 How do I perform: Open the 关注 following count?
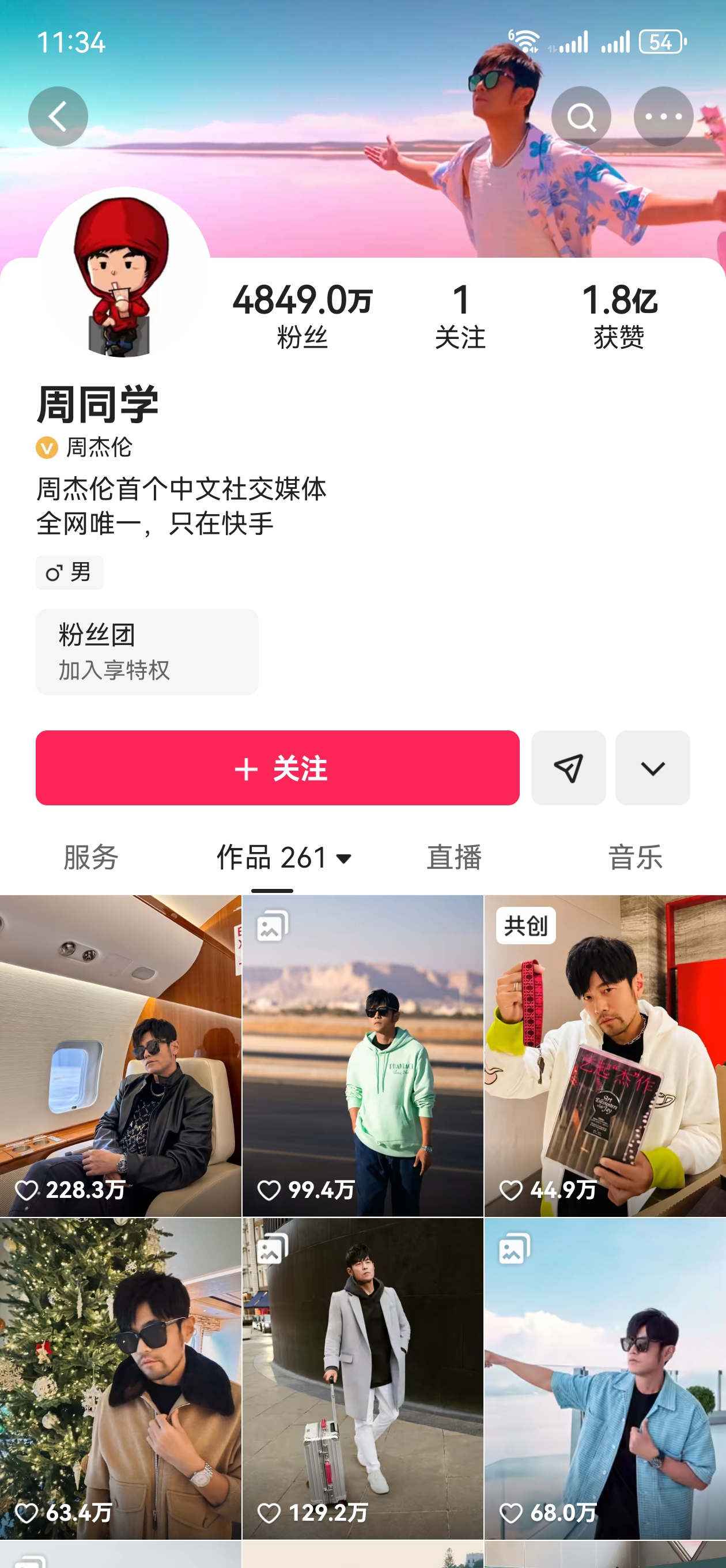(x=461, y=316)
